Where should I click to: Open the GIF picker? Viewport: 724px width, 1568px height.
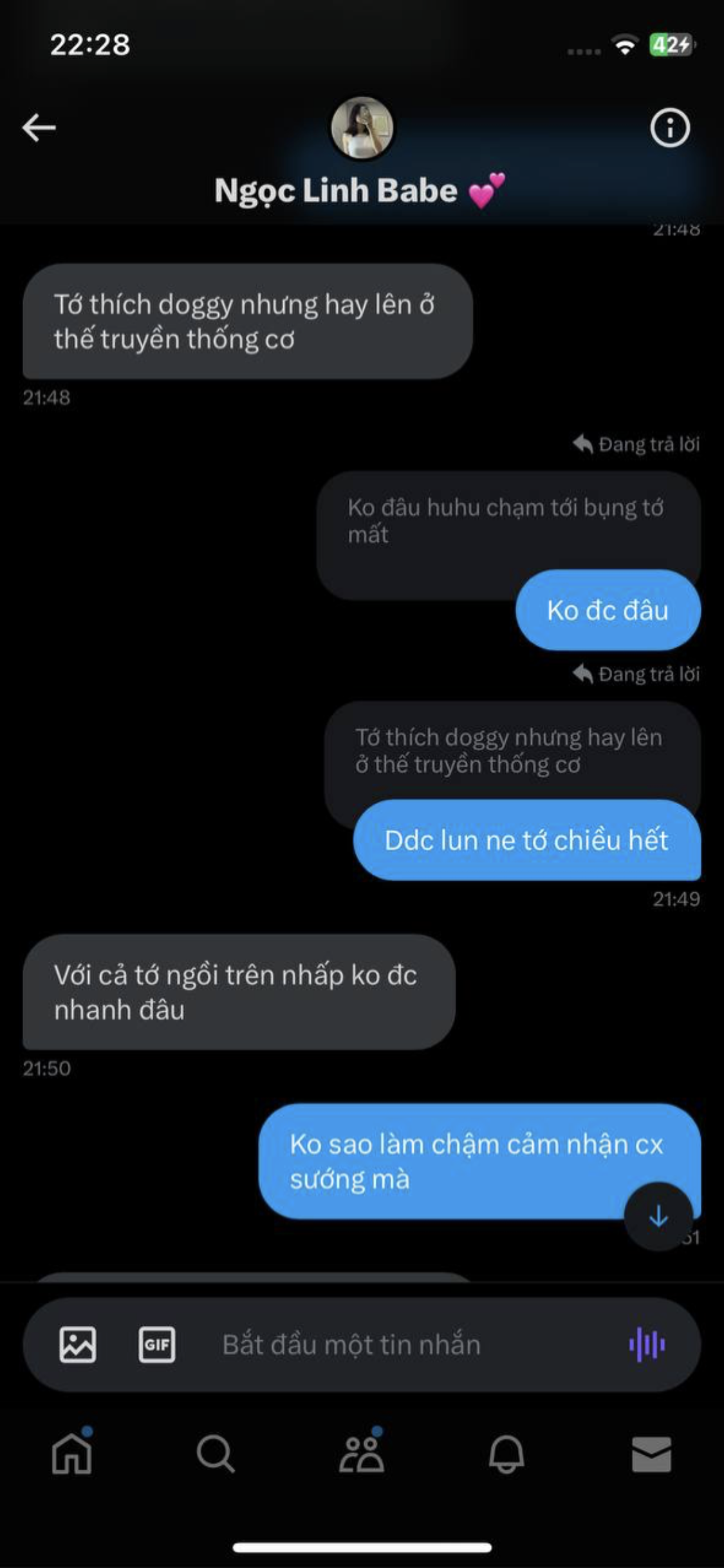157,1345
